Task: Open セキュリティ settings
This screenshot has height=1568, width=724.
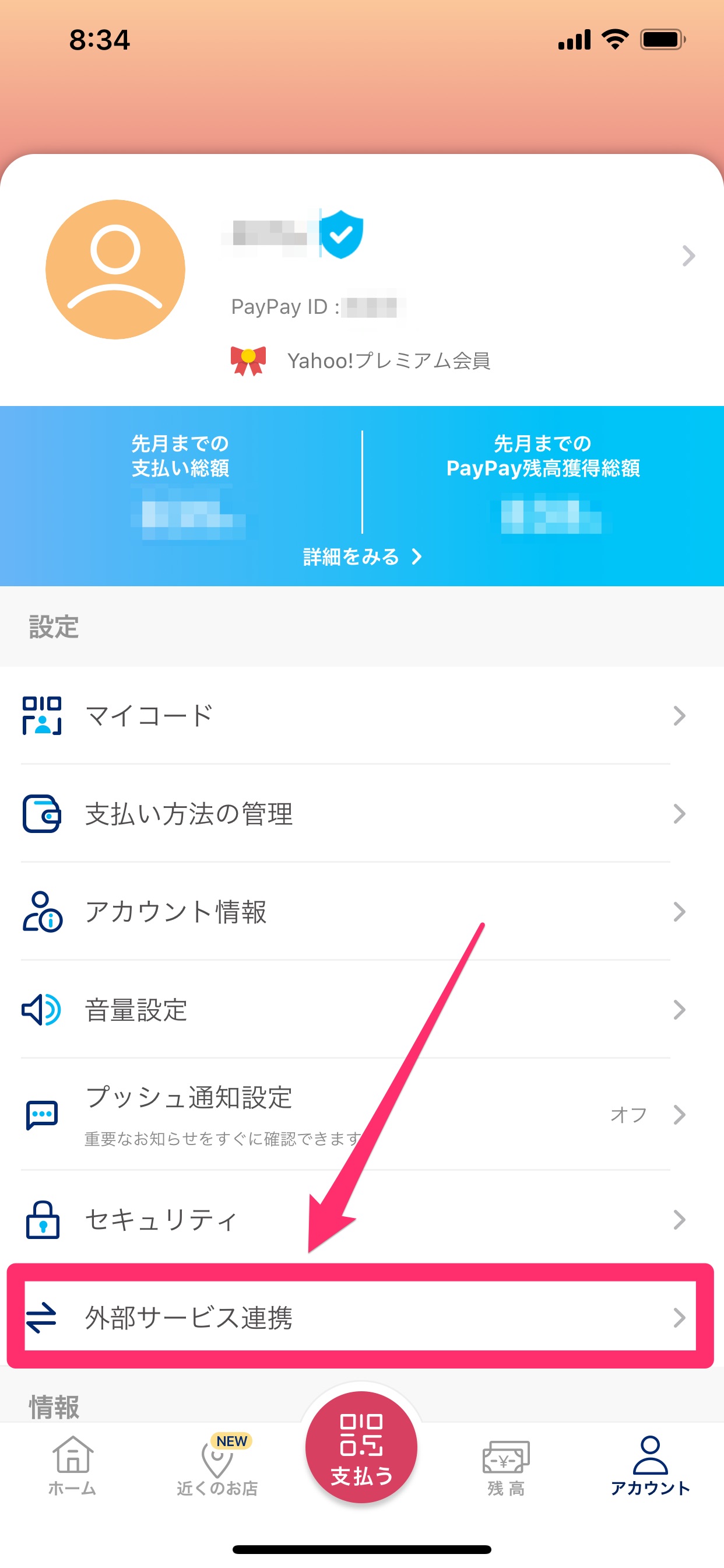Action: 362,1219
